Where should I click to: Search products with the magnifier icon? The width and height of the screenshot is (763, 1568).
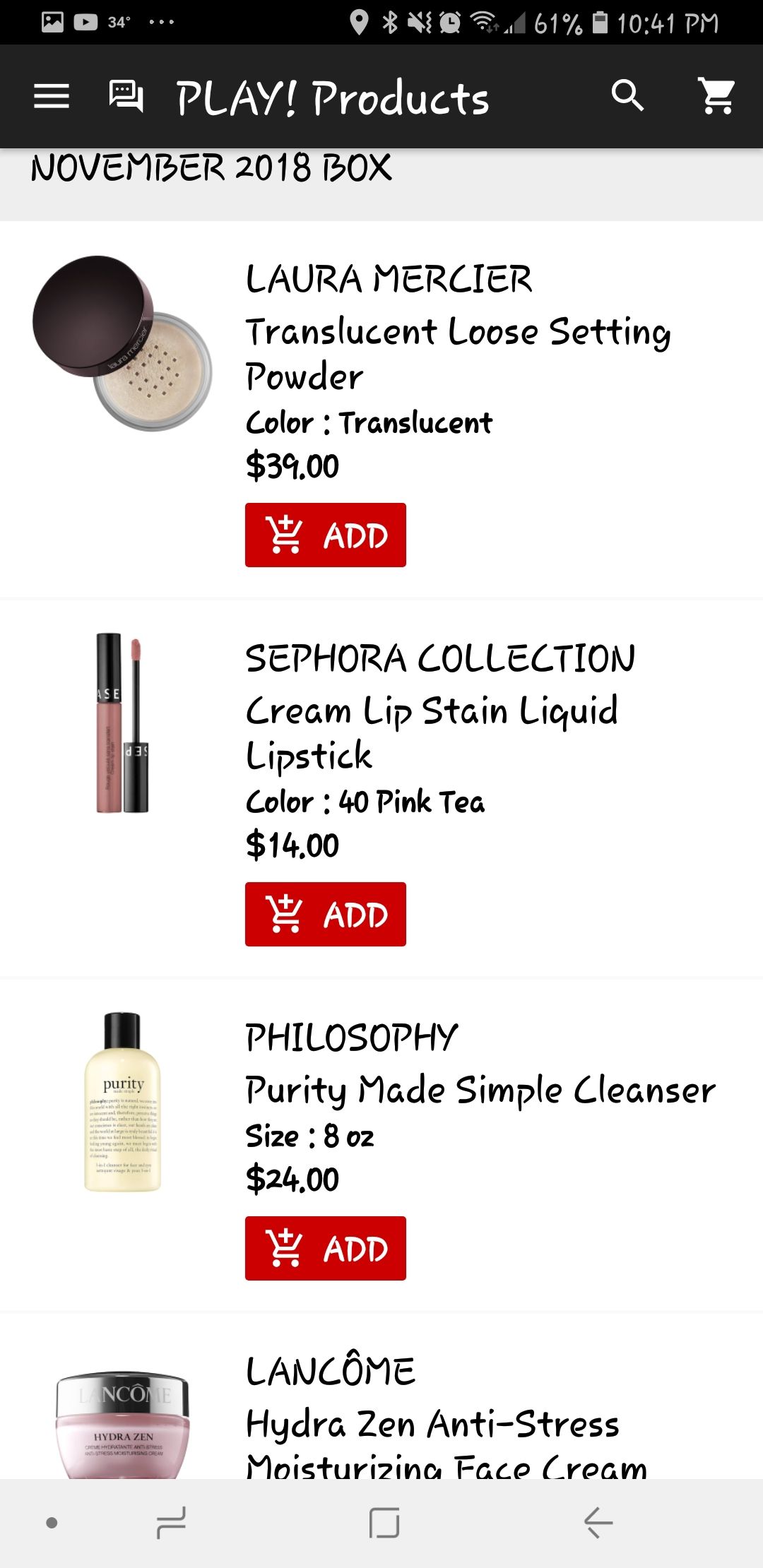[627, 95]
